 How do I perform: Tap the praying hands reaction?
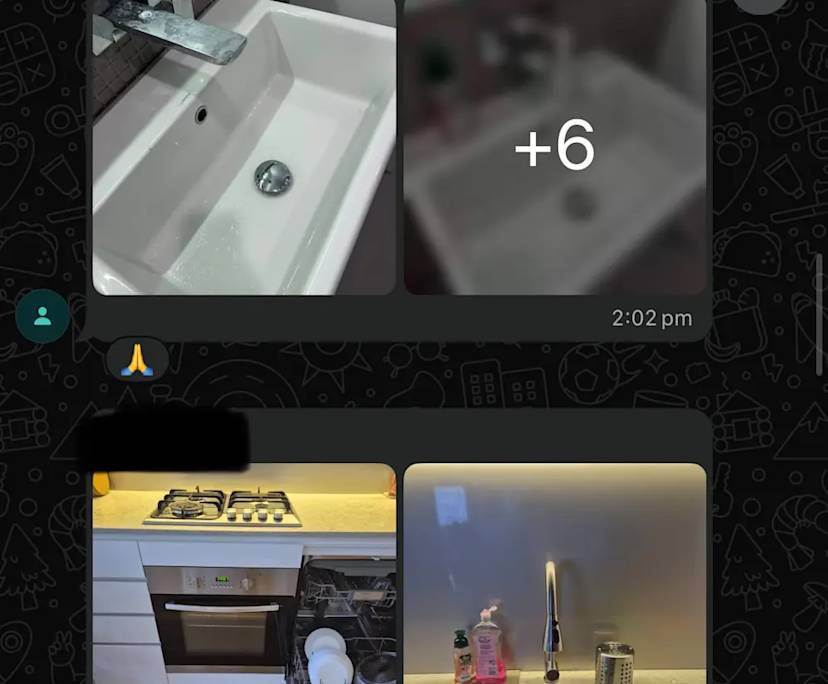point(137,359)
